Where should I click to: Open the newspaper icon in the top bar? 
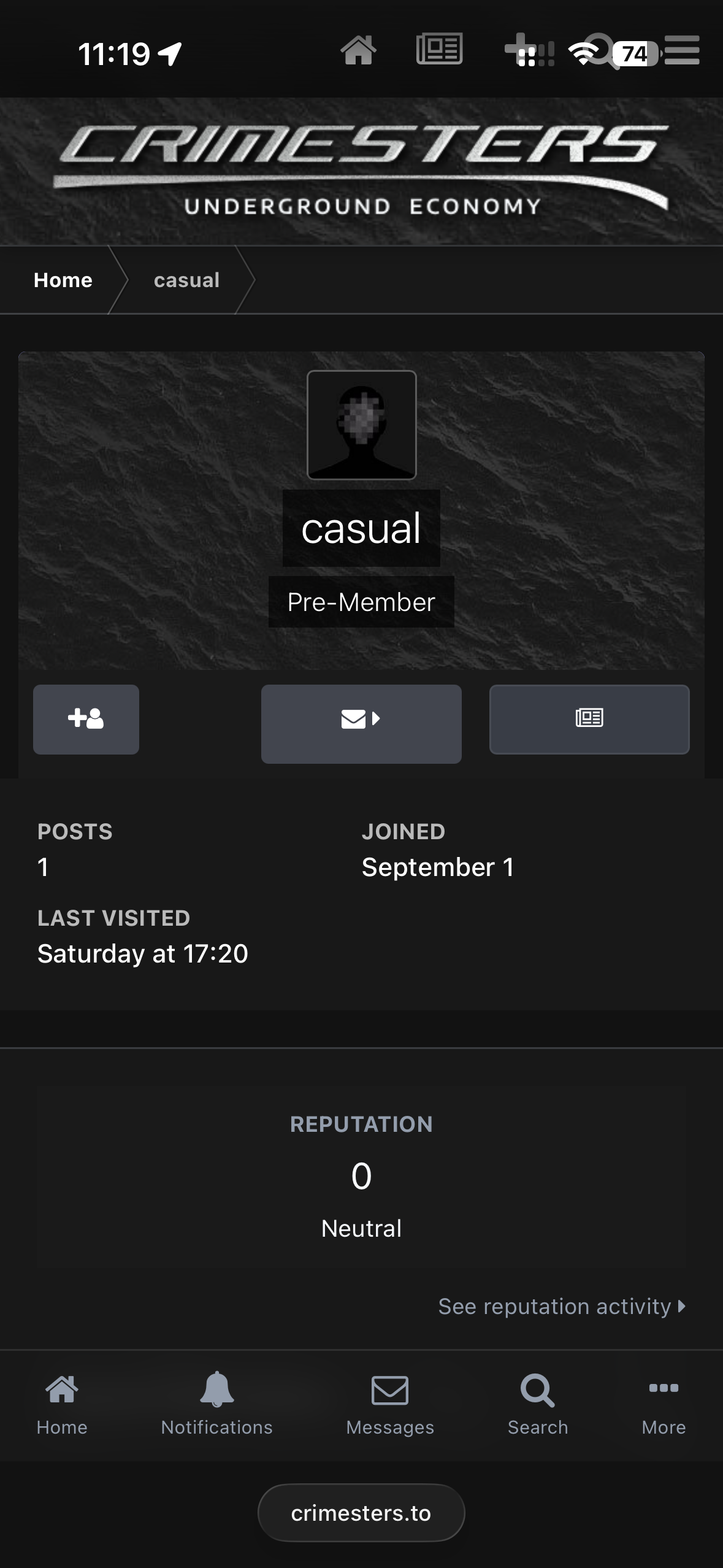(x=439, y=49)
